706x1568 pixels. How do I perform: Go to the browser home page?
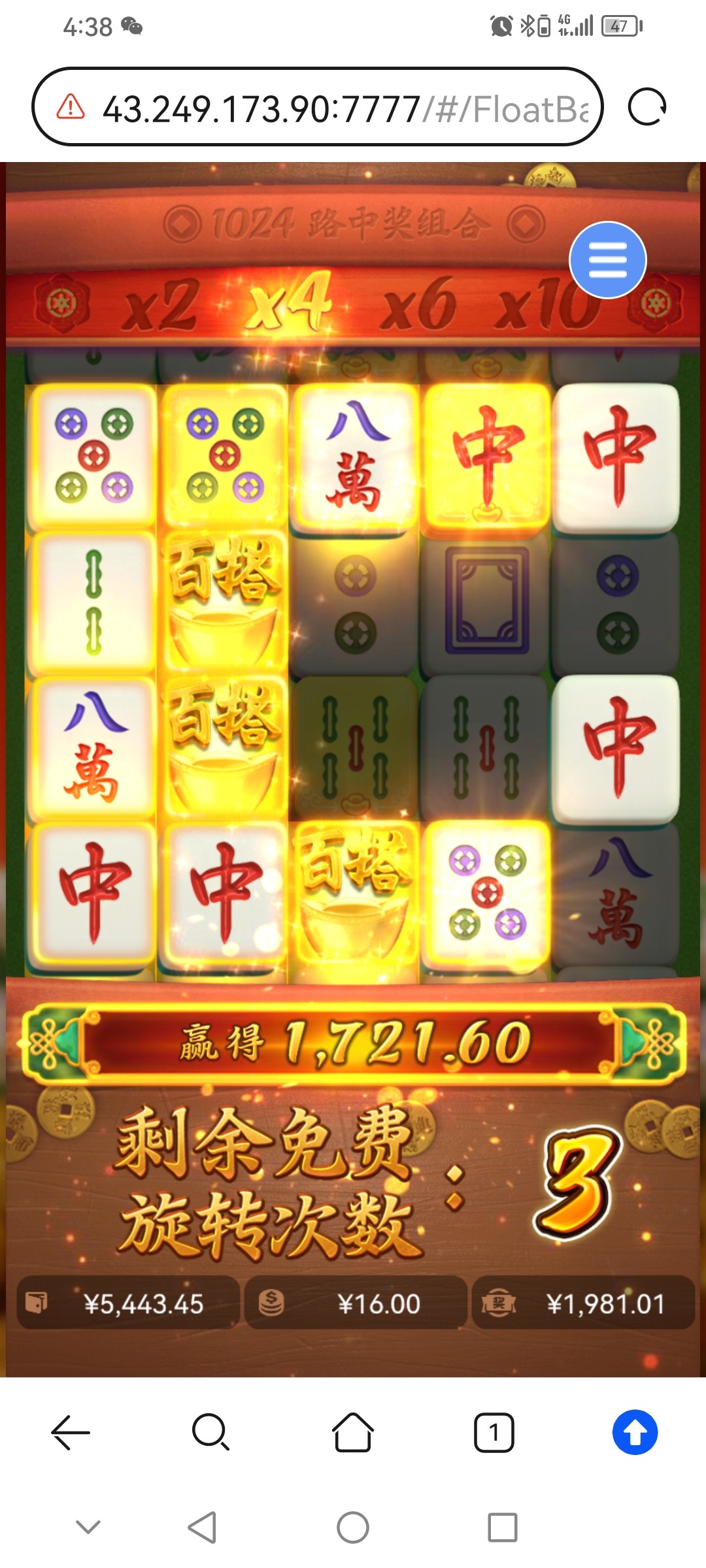353,1433
